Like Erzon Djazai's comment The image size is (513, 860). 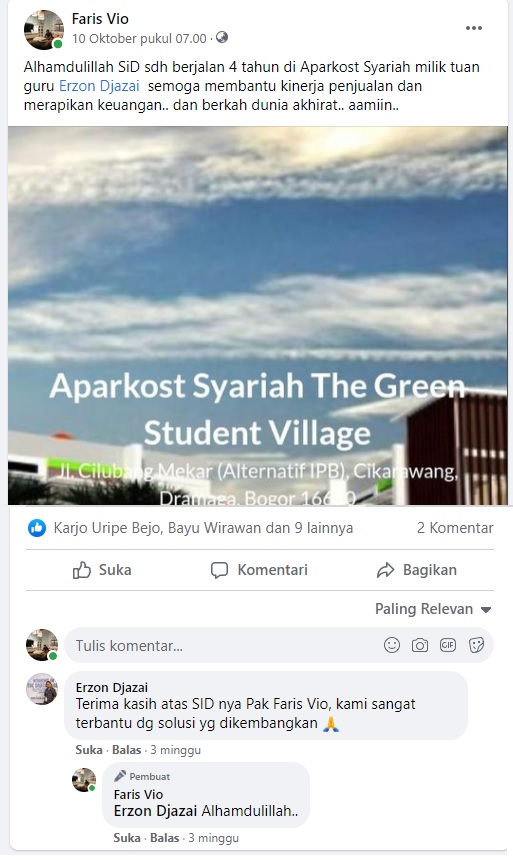tap(89, 750)
